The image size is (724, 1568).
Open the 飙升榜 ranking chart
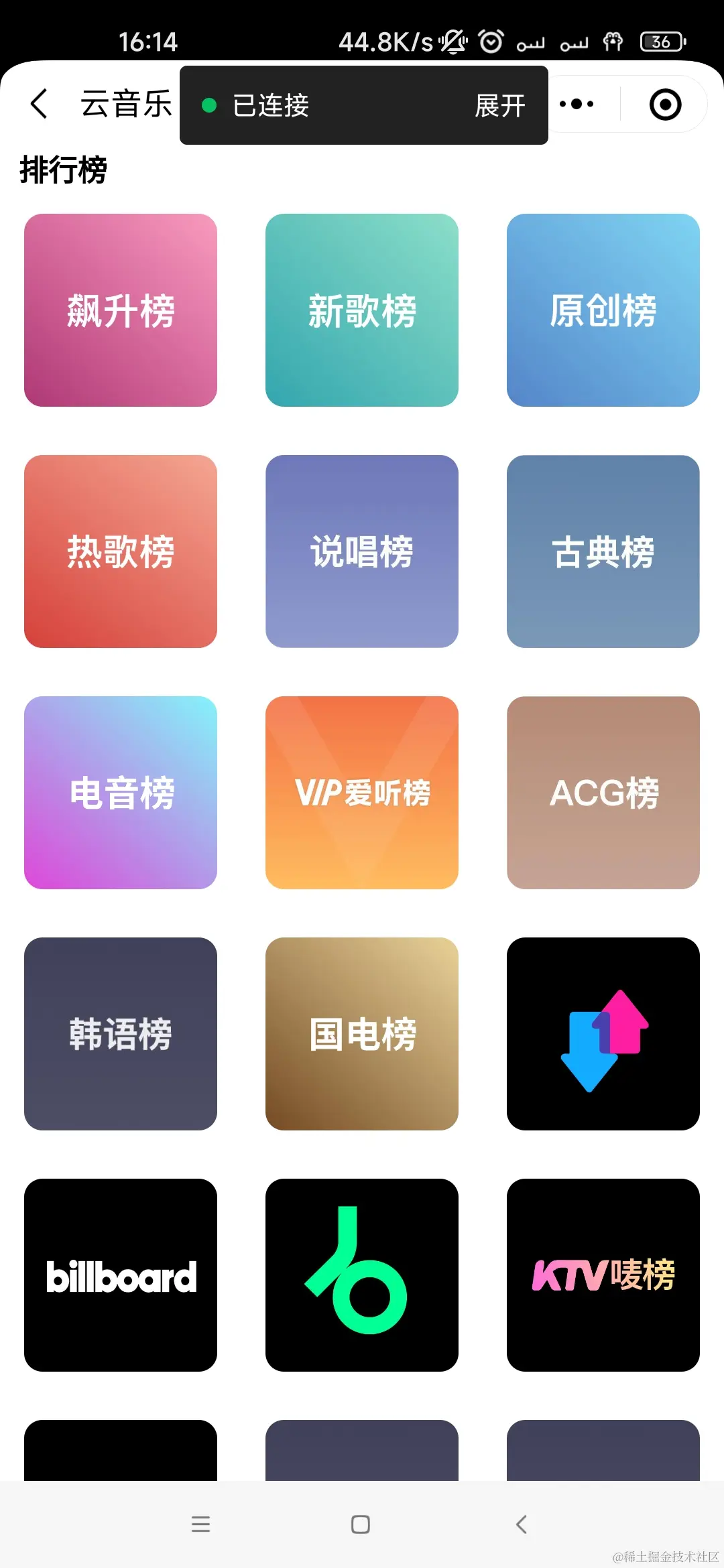click(x=121, y=308)
